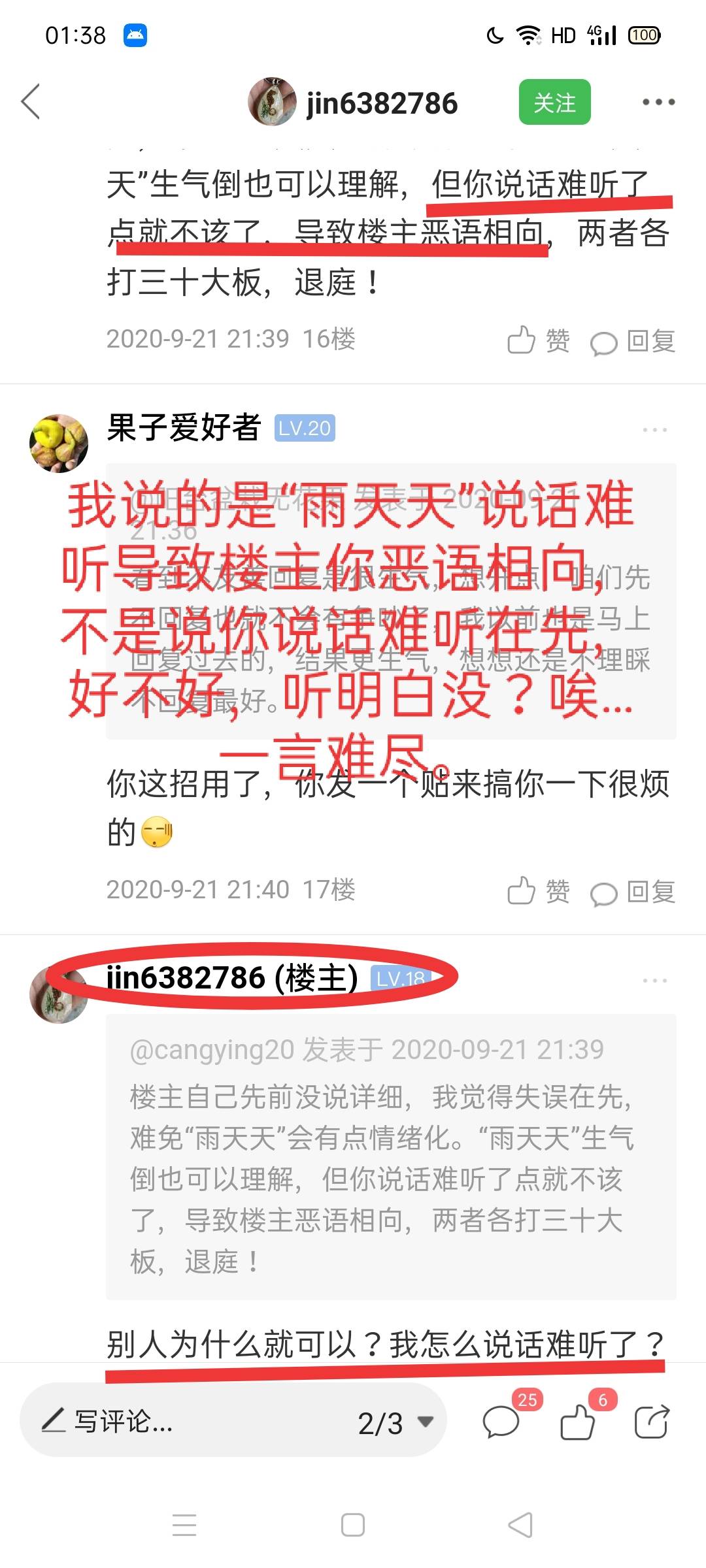Like the 16楼 comment
This screenshot has height=1568, width=706.
[538, 340]
